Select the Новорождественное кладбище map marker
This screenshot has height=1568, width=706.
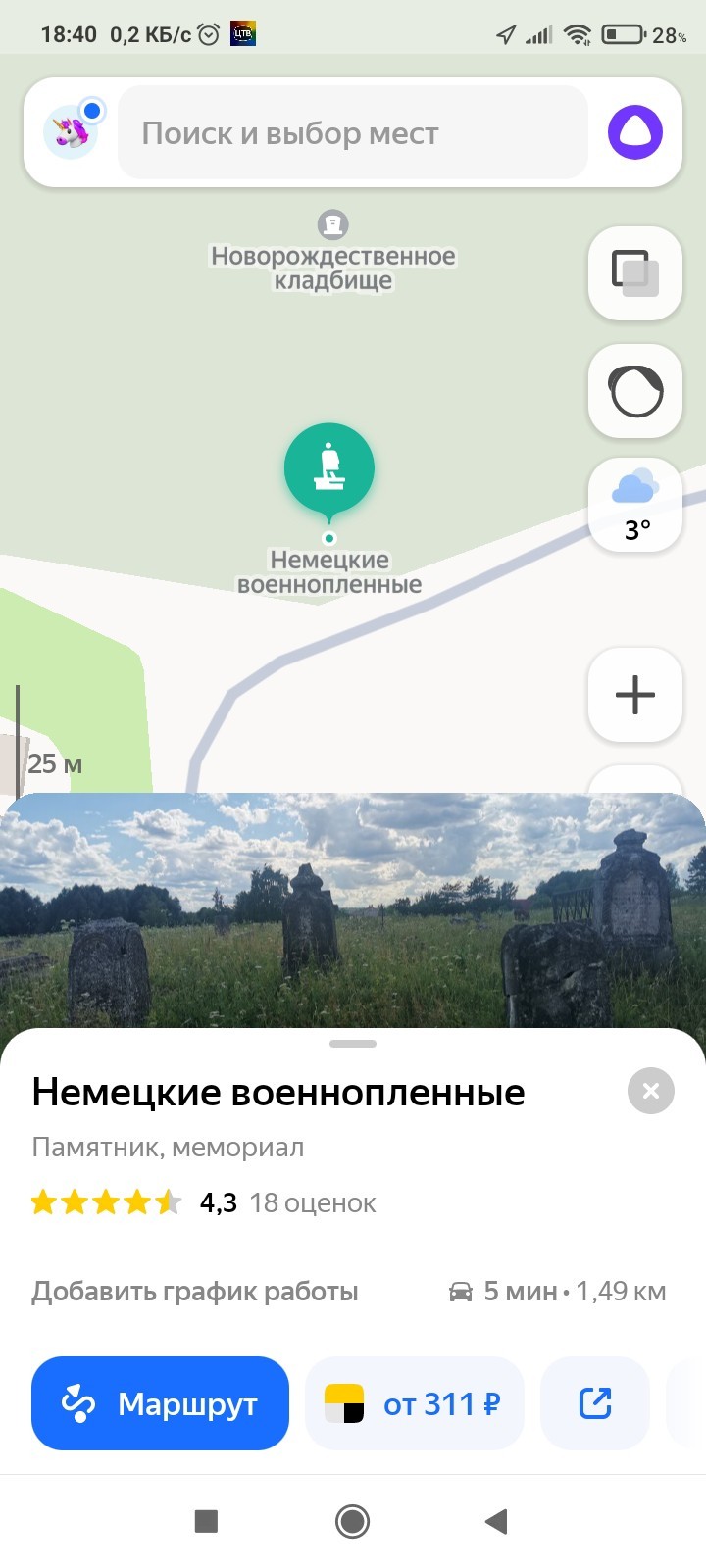coord(333,225)
